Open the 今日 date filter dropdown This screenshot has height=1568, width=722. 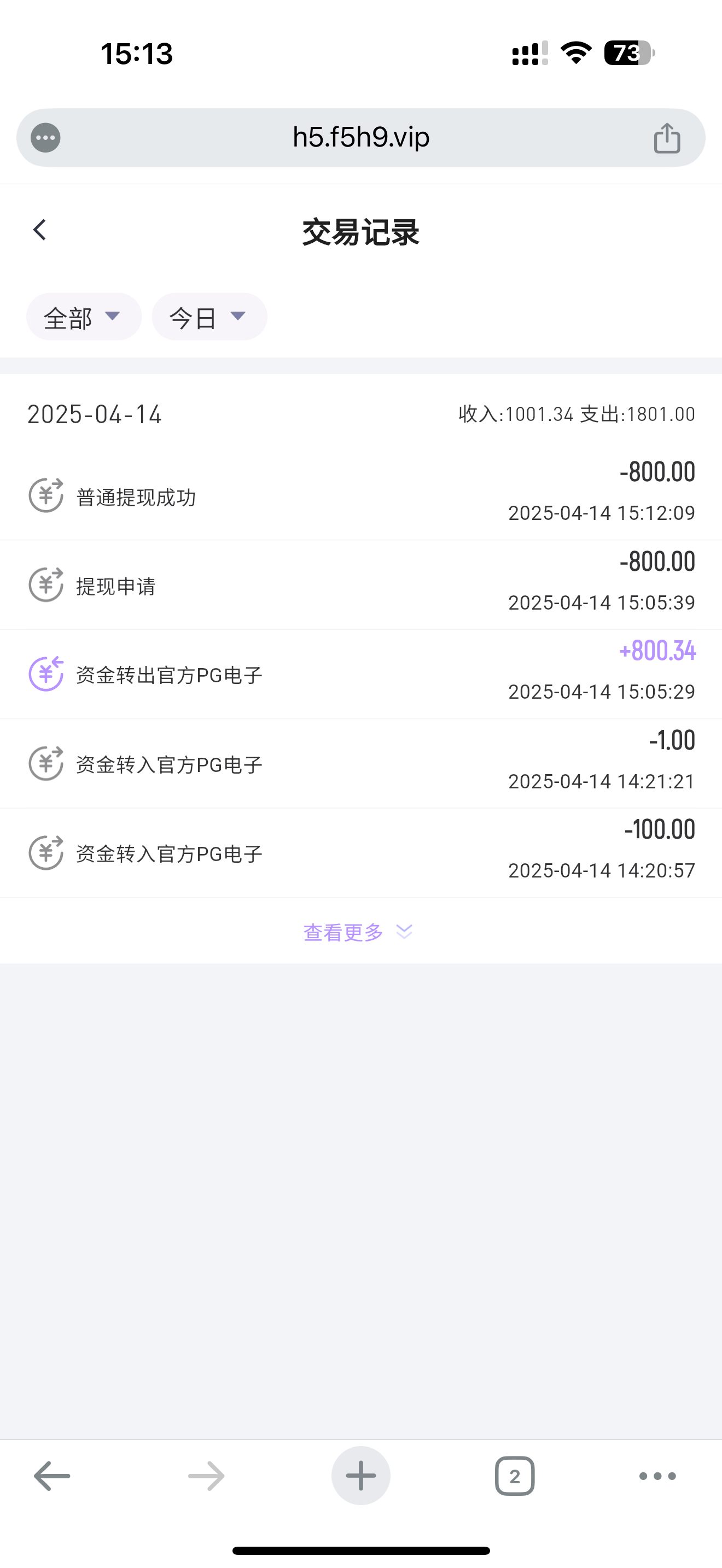tap(209, 317)
